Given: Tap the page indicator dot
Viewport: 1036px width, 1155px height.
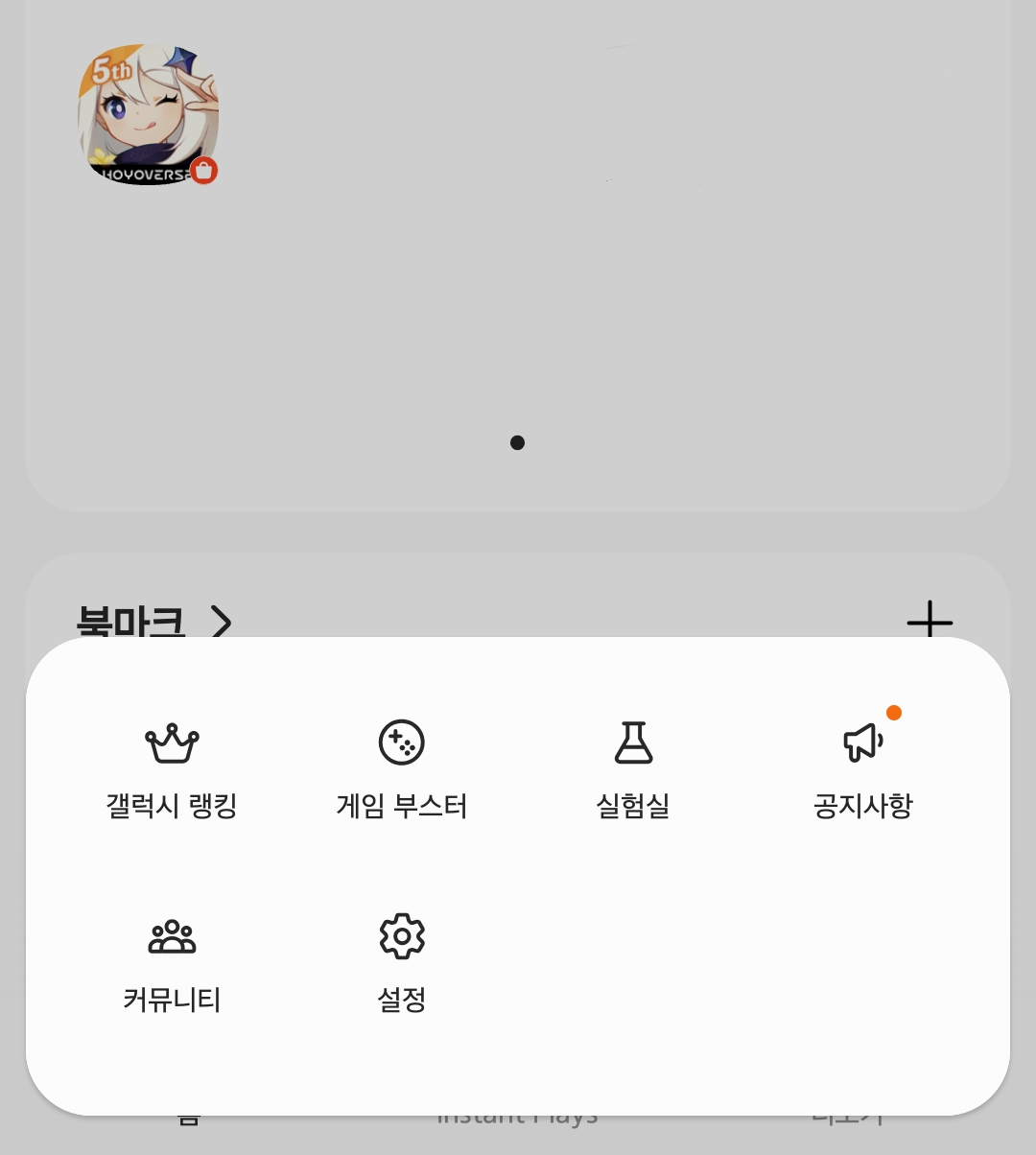Looking at the screenshot, I should 519,441.
